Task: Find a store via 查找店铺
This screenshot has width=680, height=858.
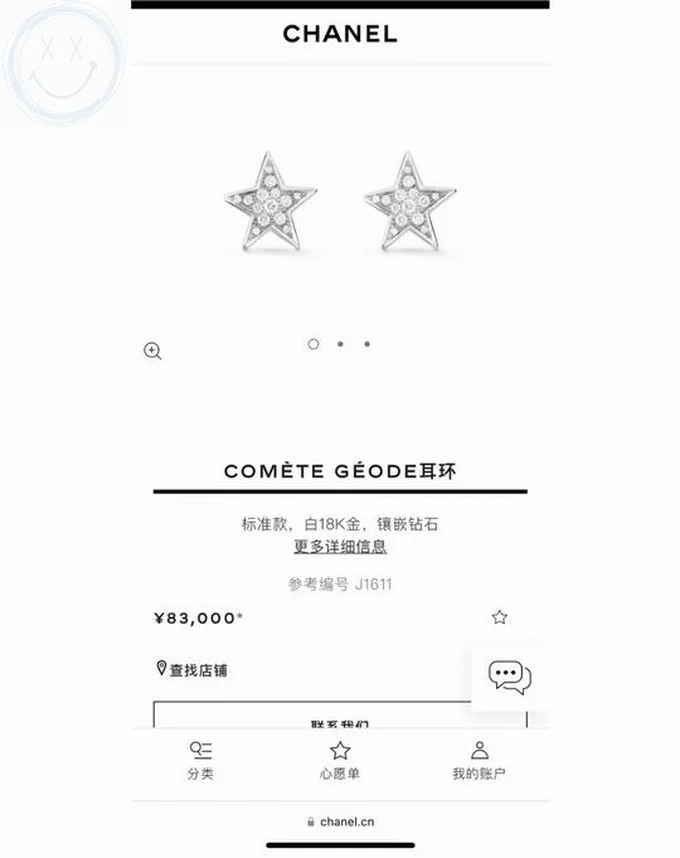Action: 192,669
